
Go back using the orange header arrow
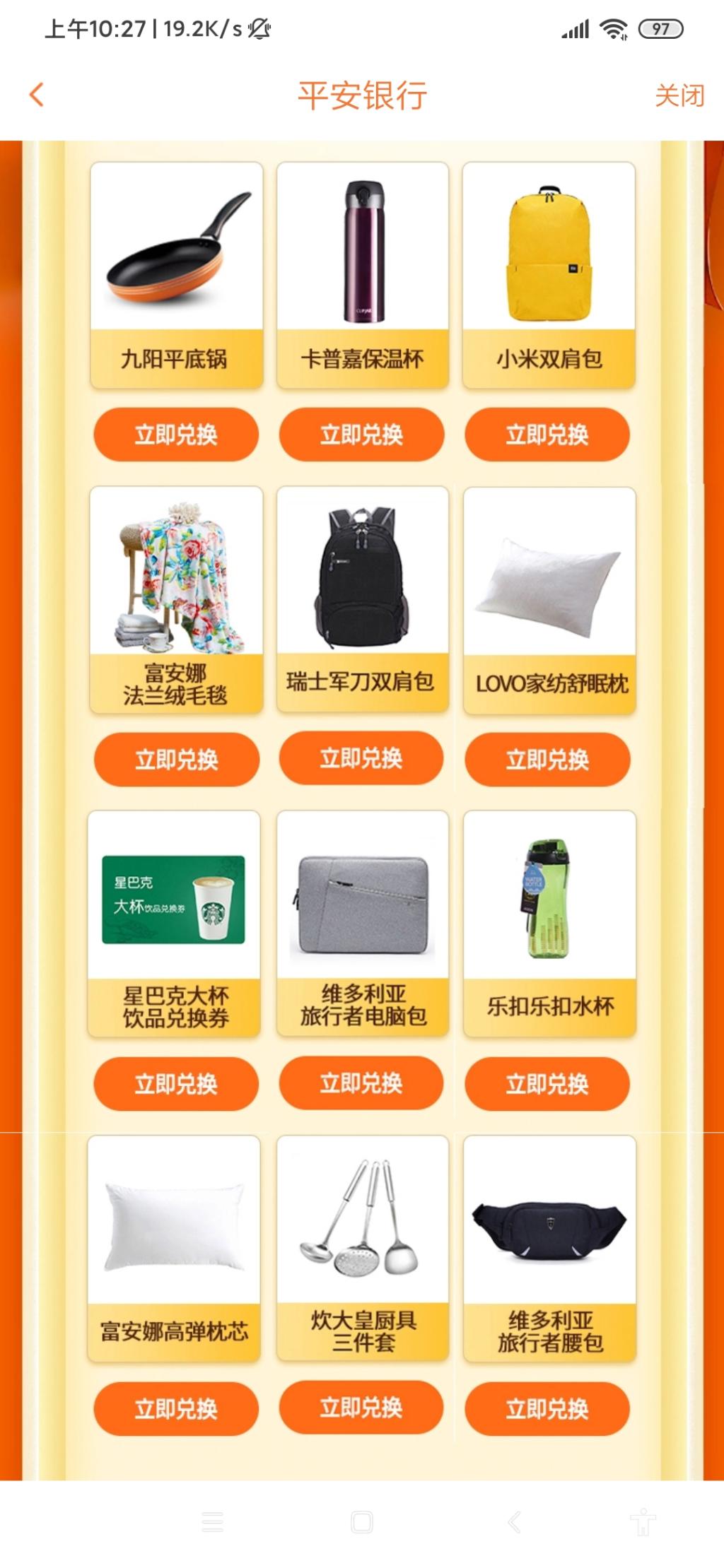click(x=37, y=95)
